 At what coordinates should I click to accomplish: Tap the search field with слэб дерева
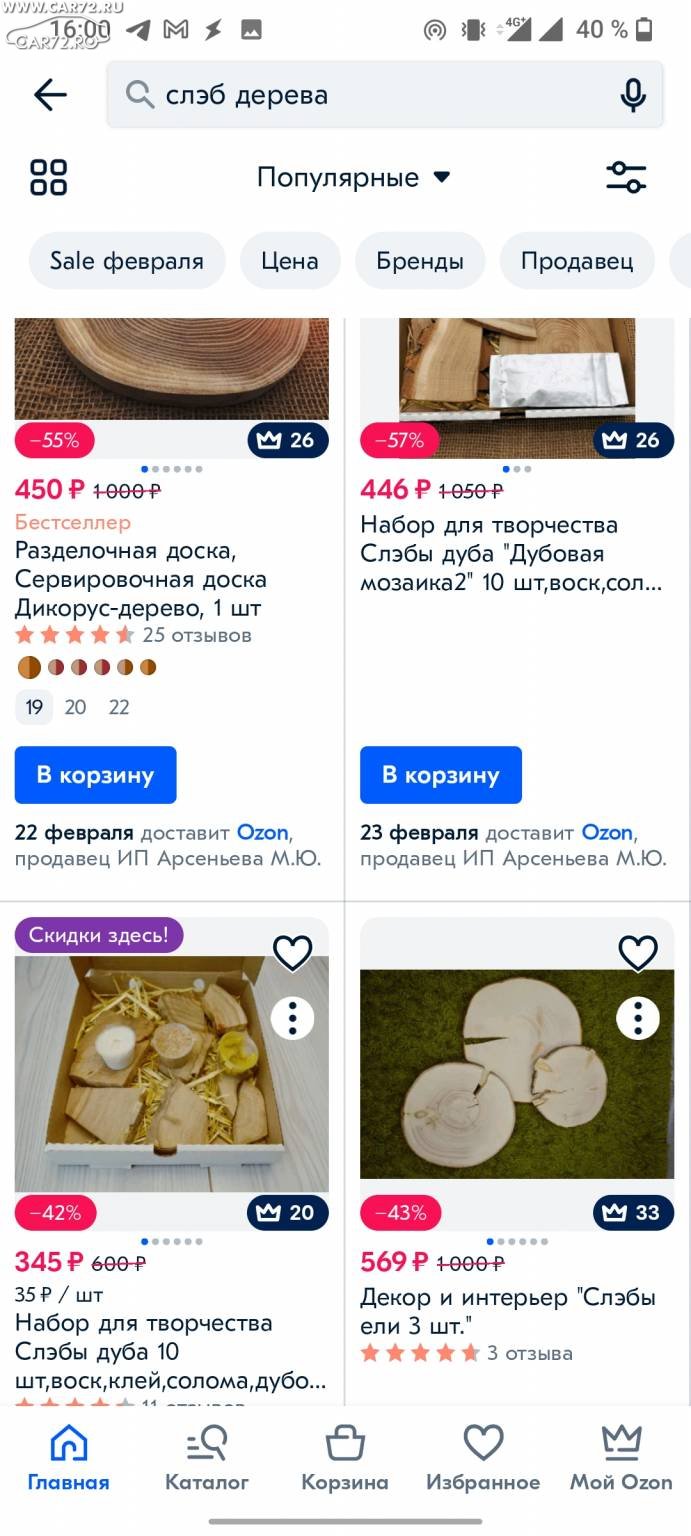pos(385,95)
